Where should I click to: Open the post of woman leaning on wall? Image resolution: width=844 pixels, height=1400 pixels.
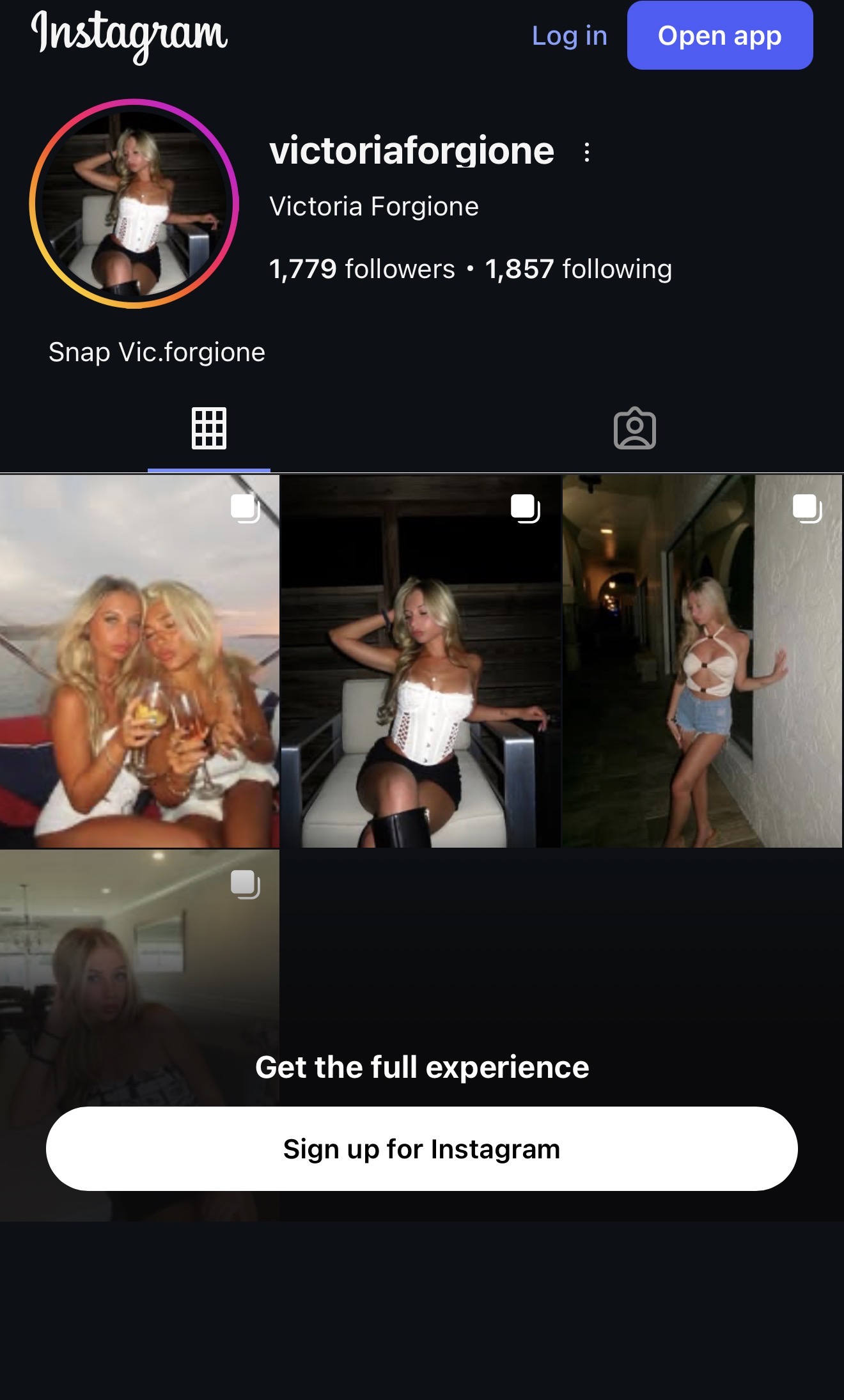(x=702, y=661)
